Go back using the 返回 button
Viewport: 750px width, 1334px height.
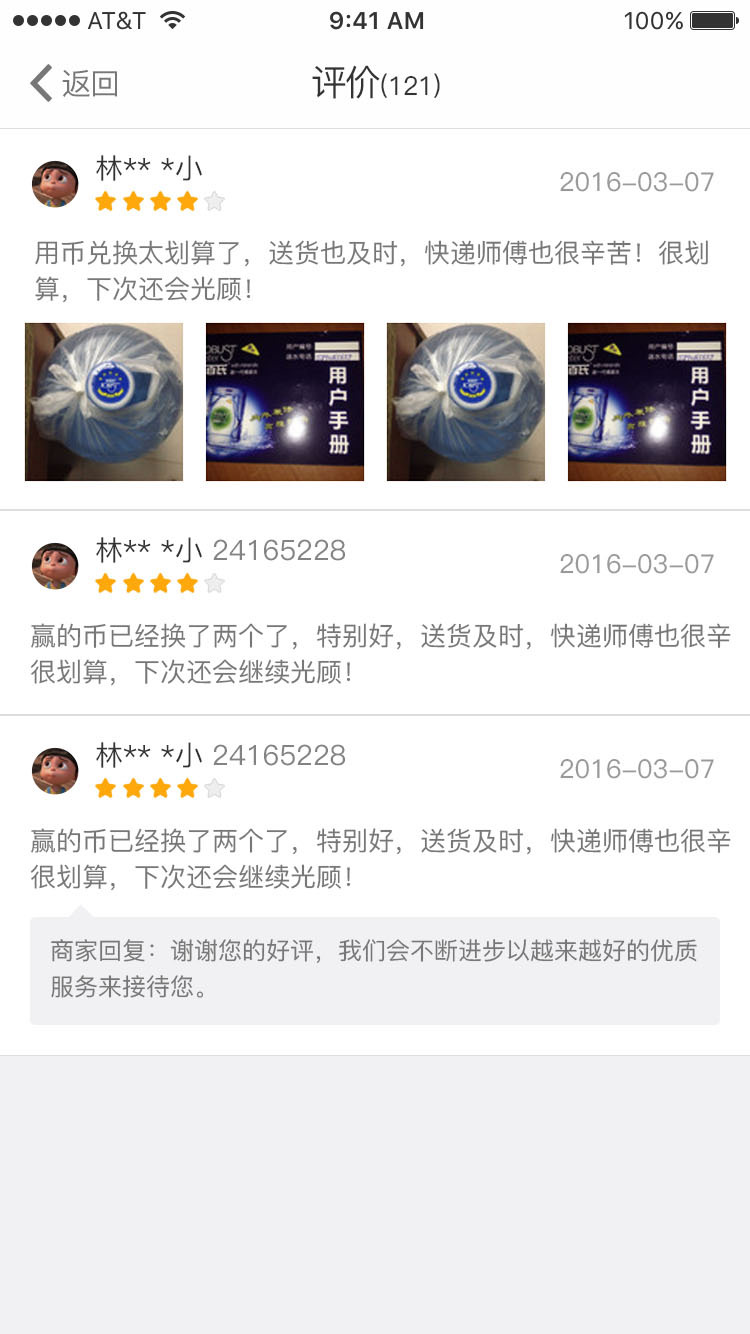[74, 84]
